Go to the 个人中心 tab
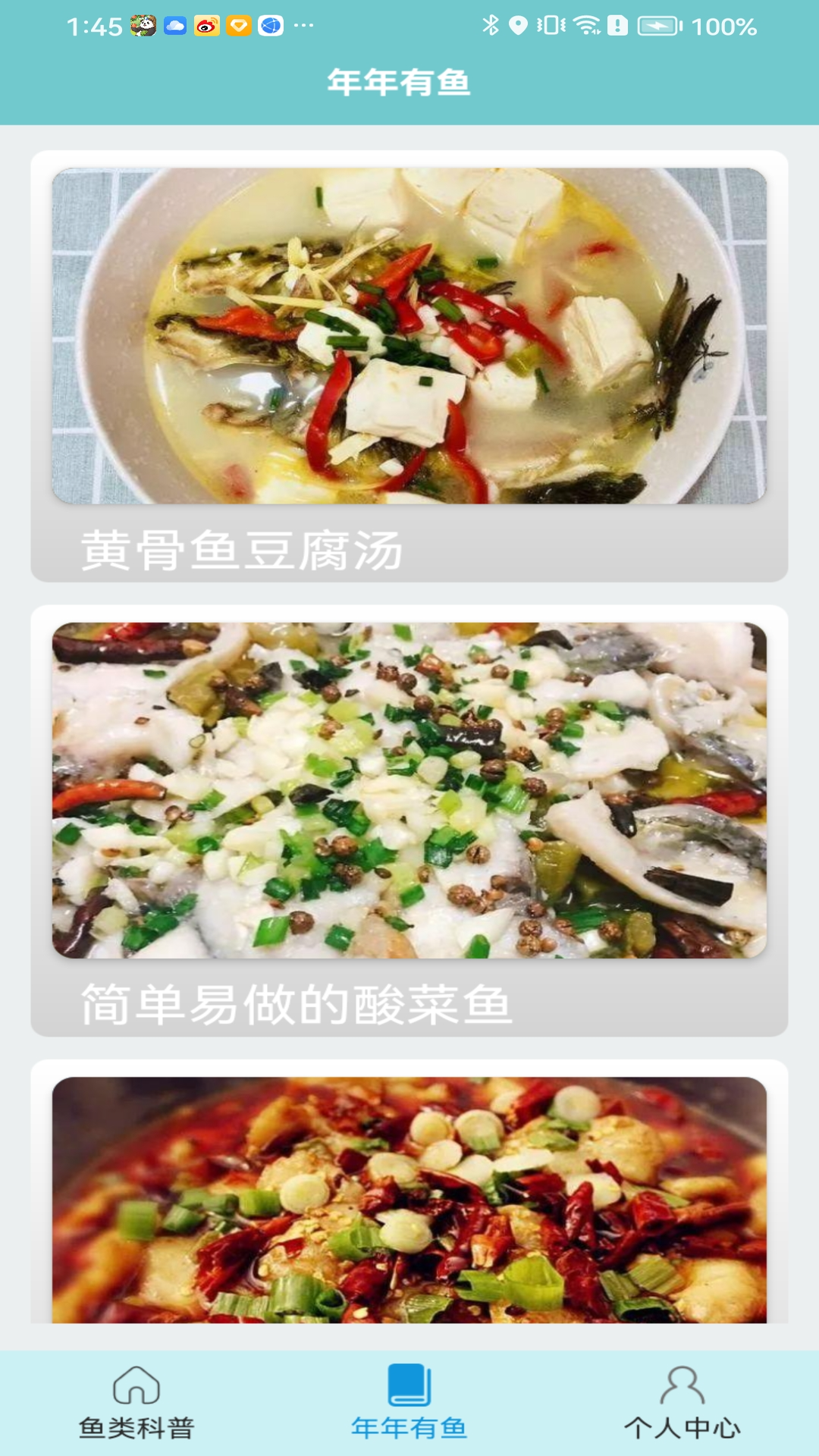 pos(682,1403)
